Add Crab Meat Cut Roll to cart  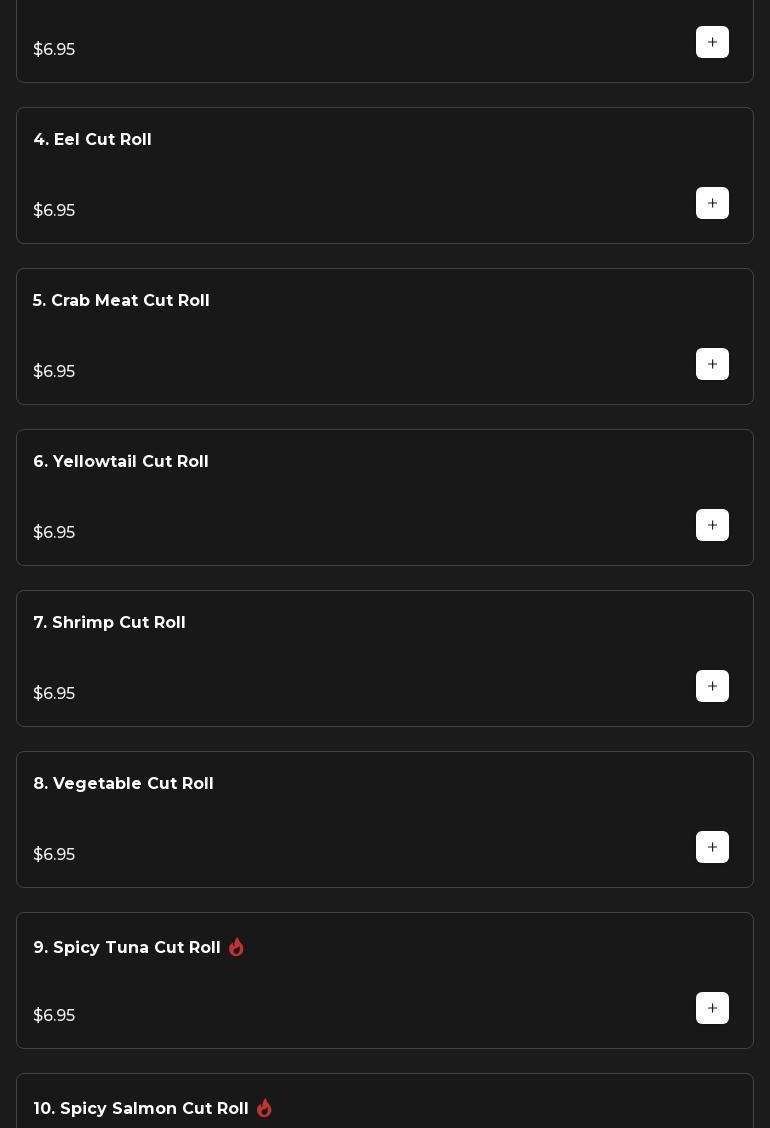pyautogui.click(x=712, y=364)
